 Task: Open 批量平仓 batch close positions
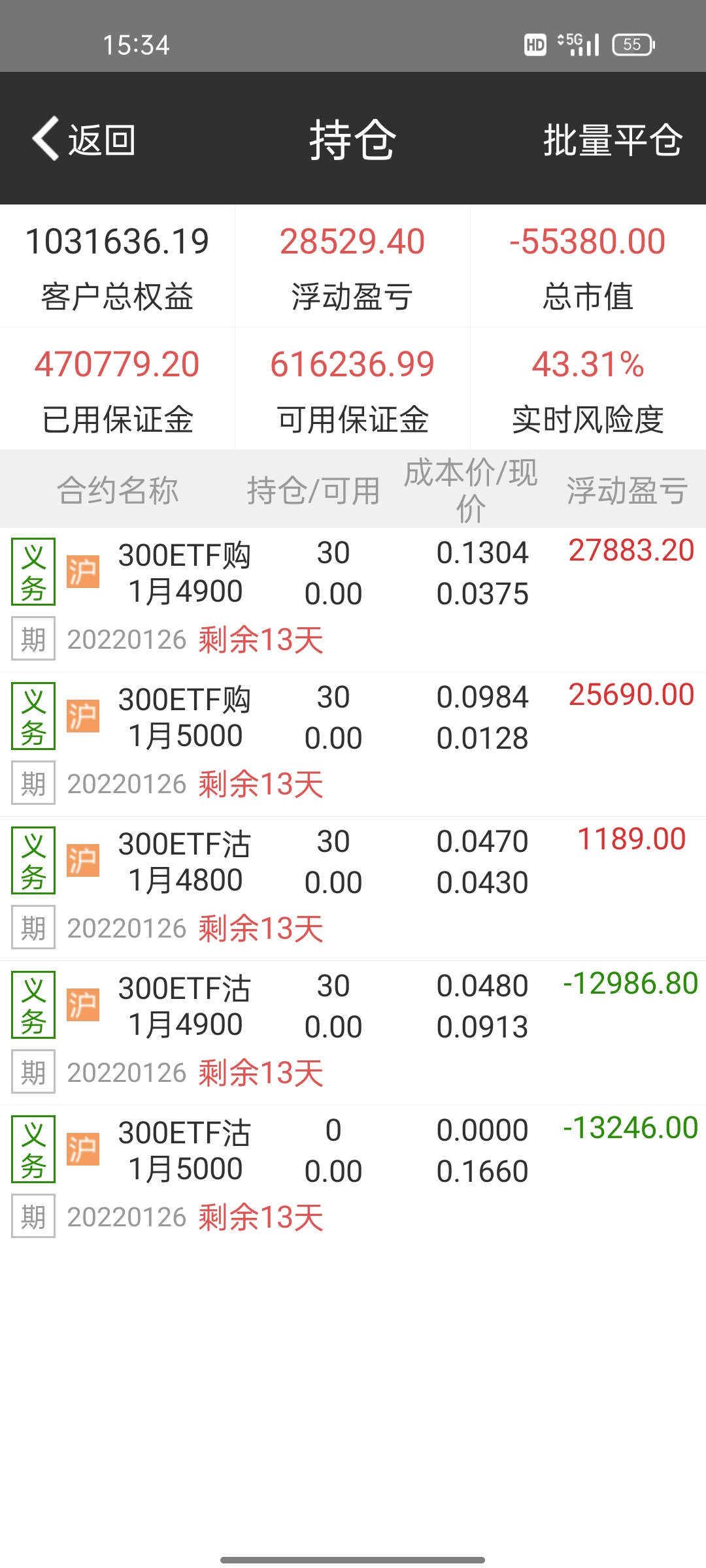click(x=613, y=140)
